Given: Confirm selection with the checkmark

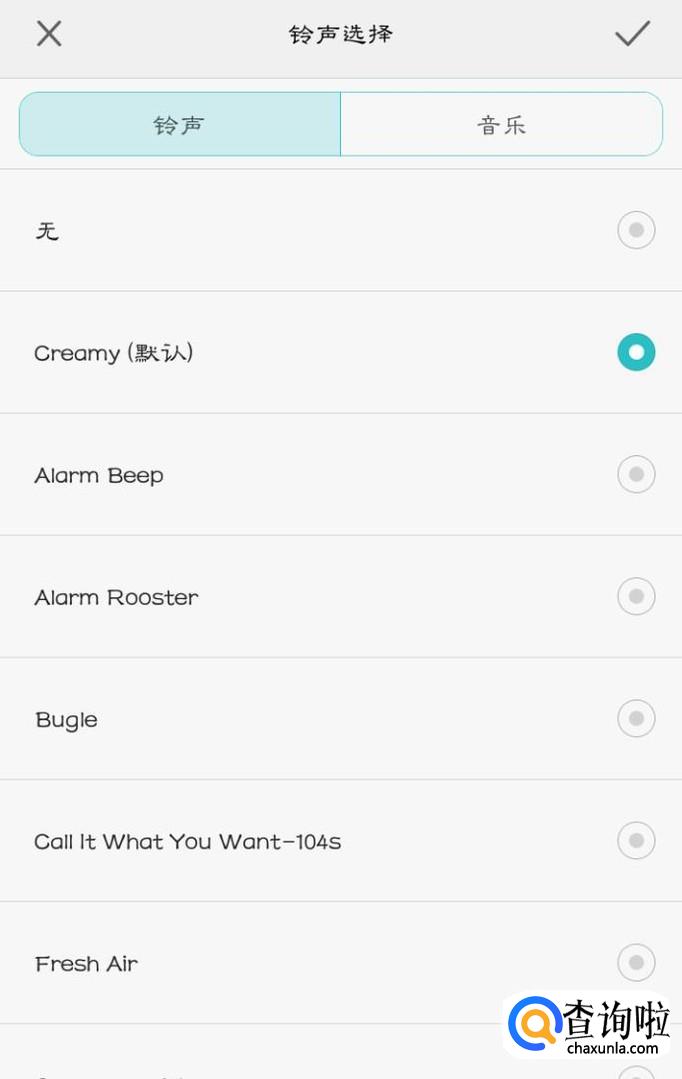Looking at the screenshot, I should click(x=632, y=34).
